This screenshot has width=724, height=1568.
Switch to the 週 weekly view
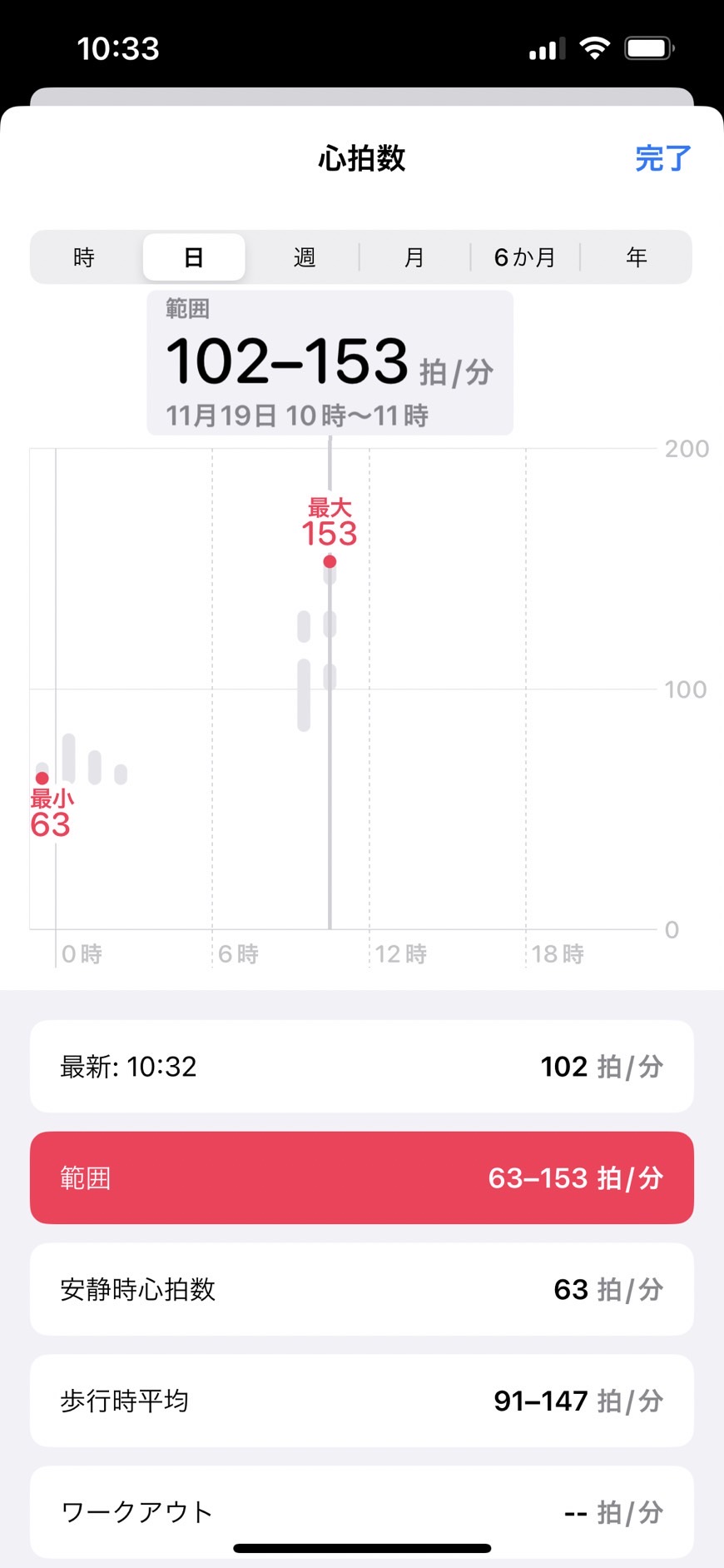click(x=305, y=257)
